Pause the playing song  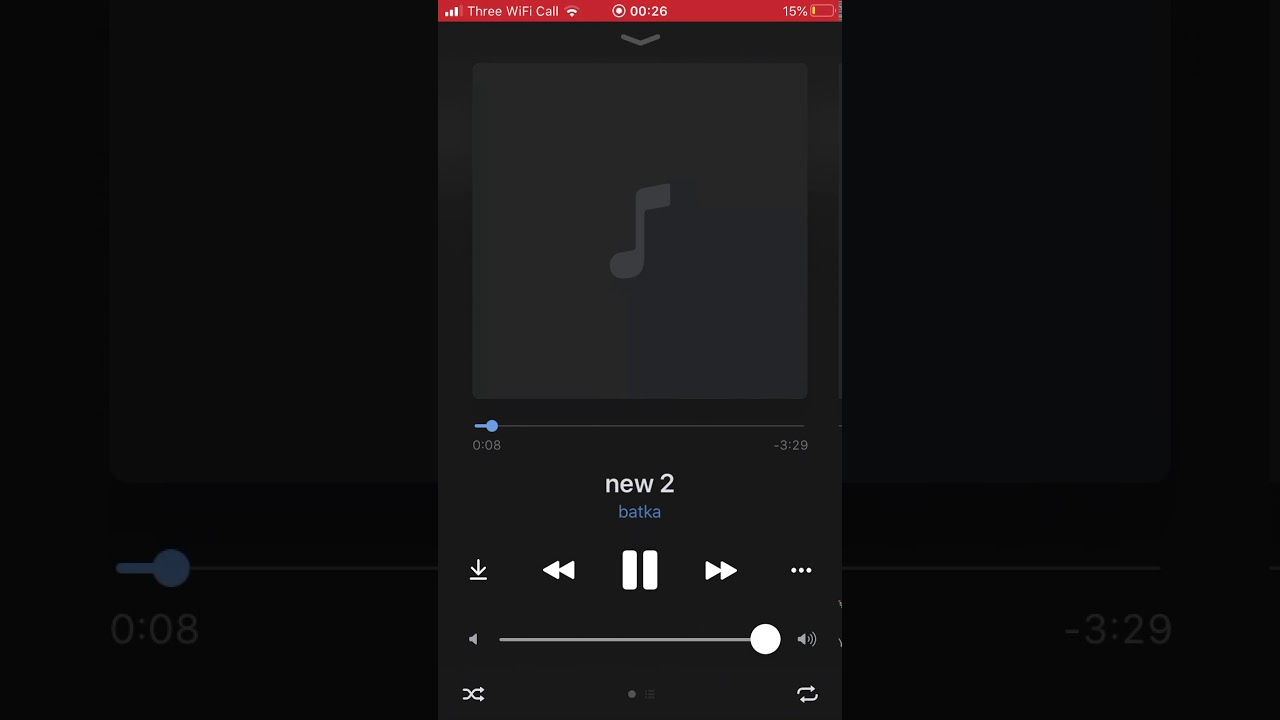click(x=640, y=570)
